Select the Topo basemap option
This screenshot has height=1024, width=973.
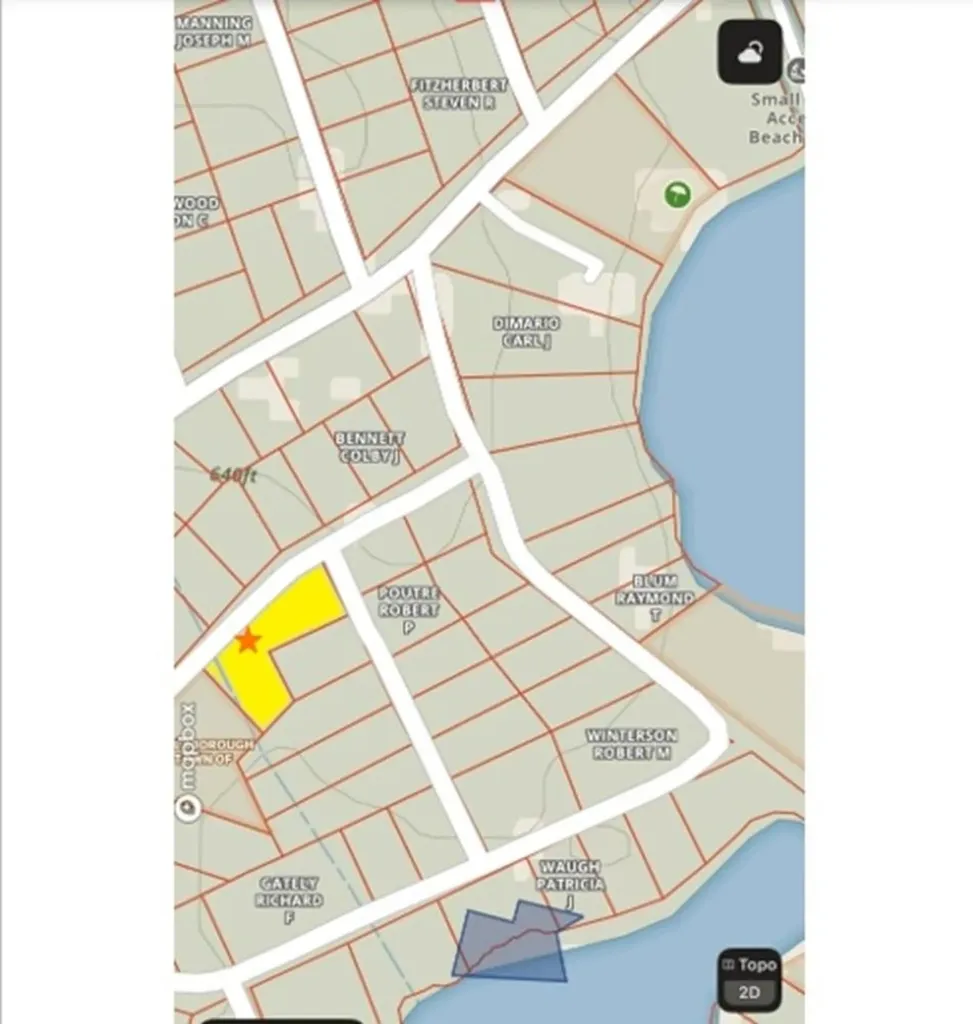(x=749, y=965)
